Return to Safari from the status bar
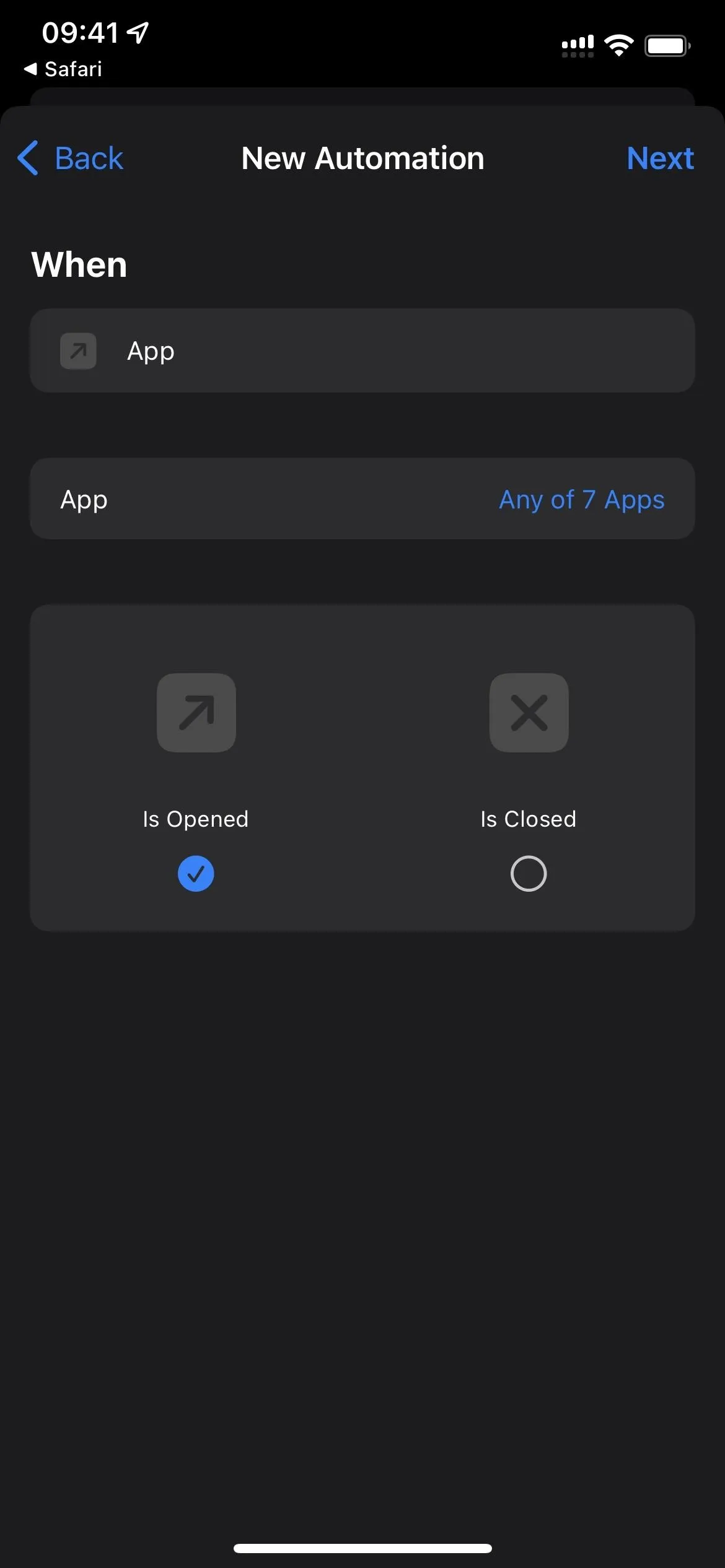Image resolution: width=725 pixels, height=1568 pixels. tap(63, 69)
